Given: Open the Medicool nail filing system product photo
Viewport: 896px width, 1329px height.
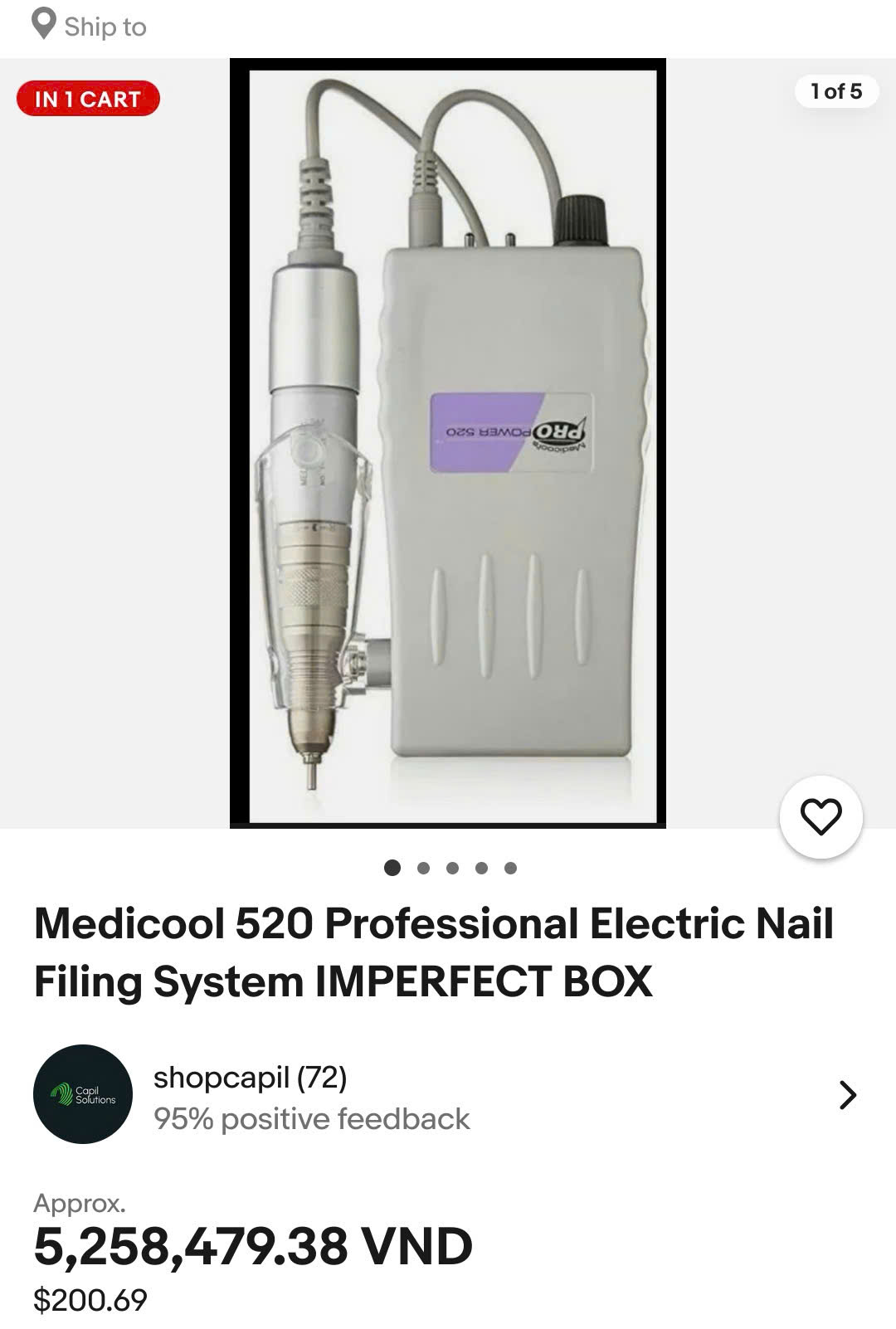Looking at the screenshot, I should [448, 443].
